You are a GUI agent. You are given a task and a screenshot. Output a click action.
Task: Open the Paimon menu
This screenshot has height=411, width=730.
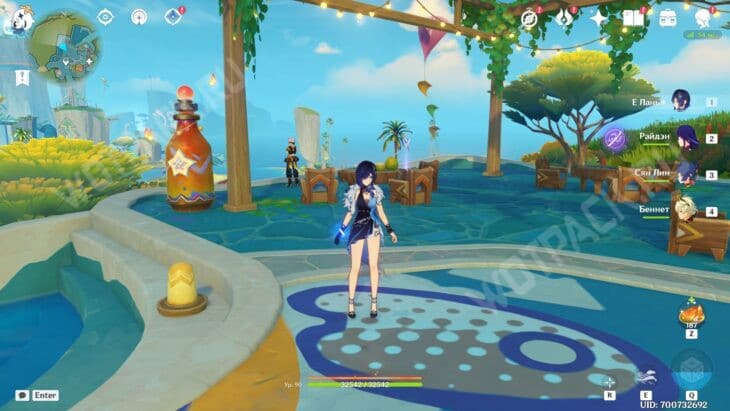[21, 17]
